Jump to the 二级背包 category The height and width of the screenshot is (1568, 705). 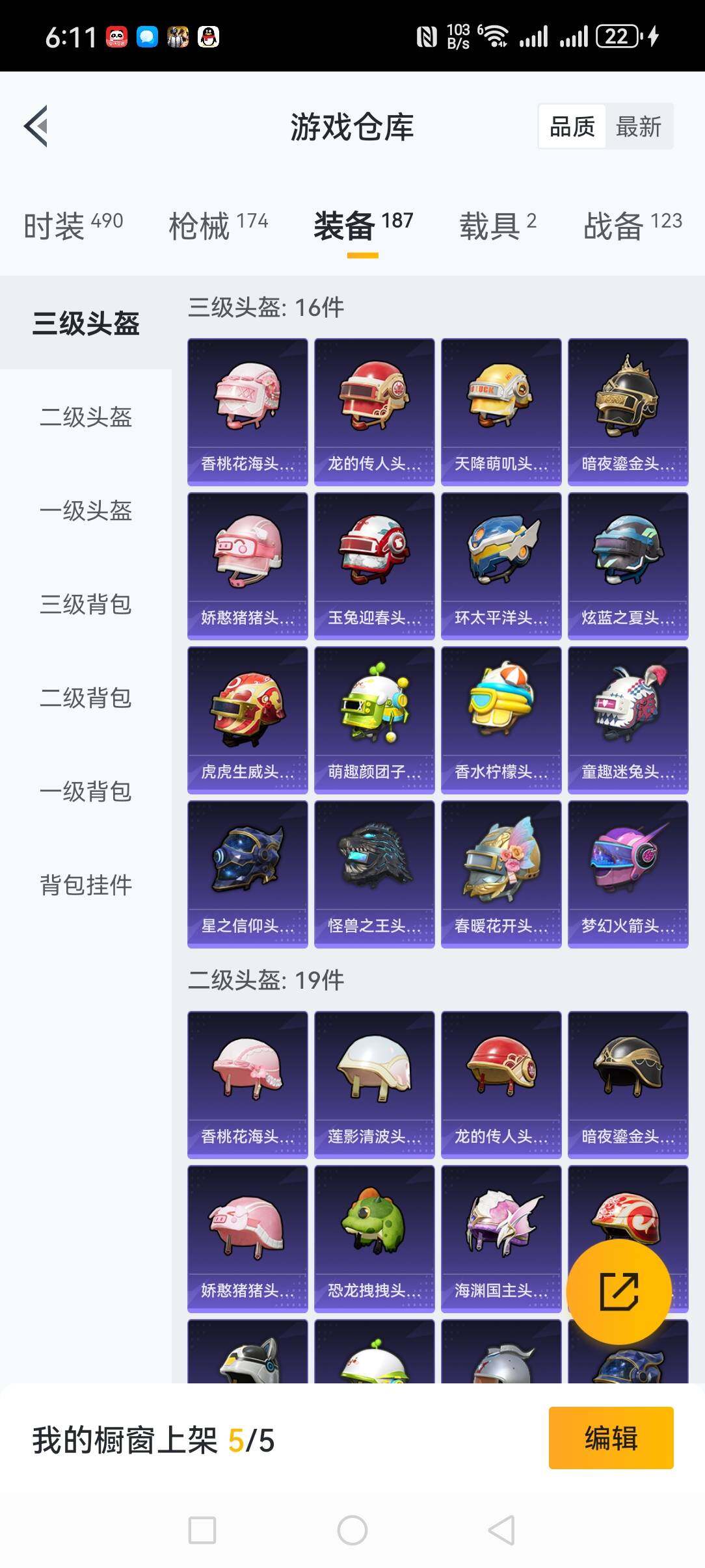click(x=86, y=698)
